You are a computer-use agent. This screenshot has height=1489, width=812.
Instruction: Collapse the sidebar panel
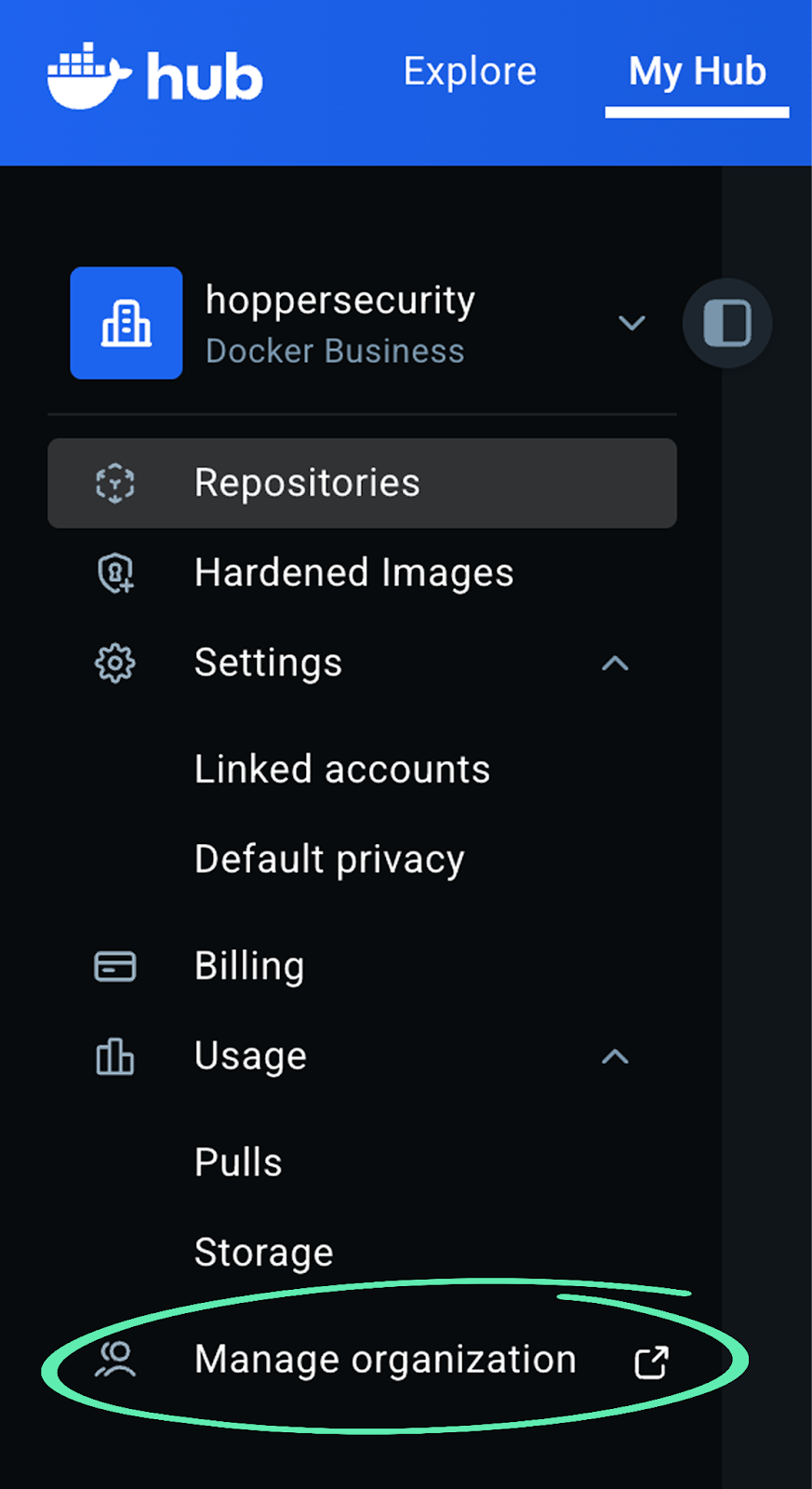[x=726, y=323]
